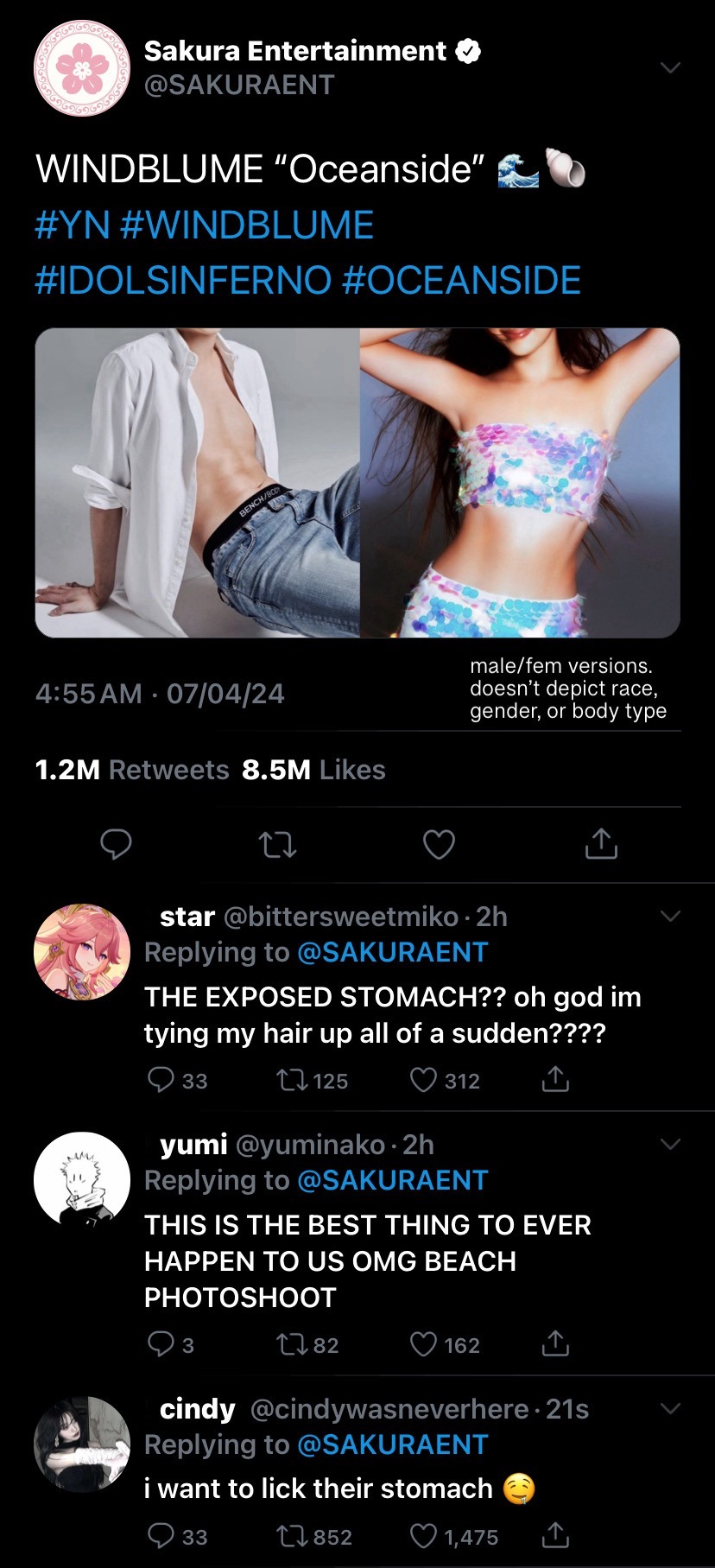Retweet yumi's reply
Viewport: 715px width, 1568px height.
(x=288, y=1344)
